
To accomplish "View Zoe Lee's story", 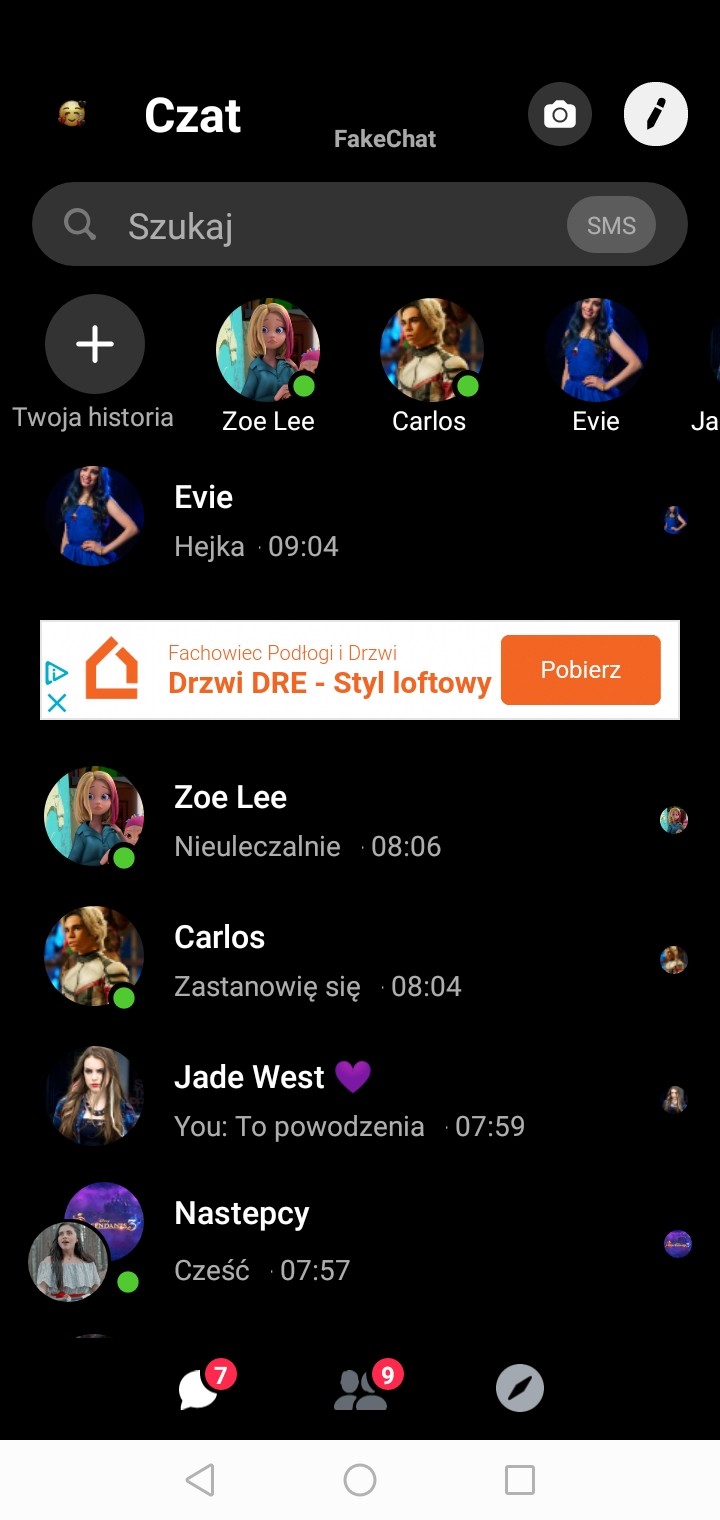I will [x=268, y=350].
